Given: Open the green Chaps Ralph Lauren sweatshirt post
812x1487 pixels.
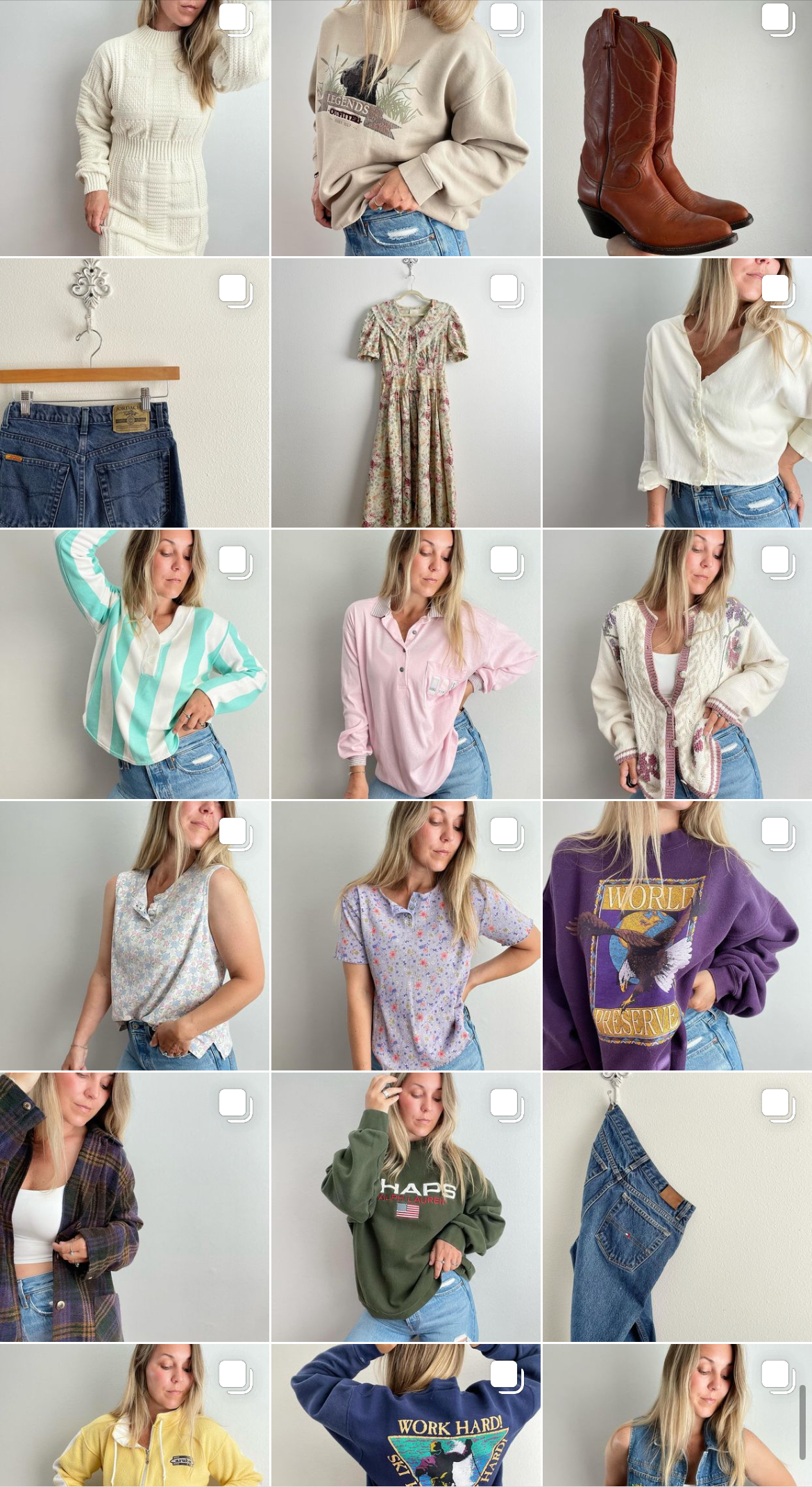Looking at the screenshot, I should [405, 1207].
